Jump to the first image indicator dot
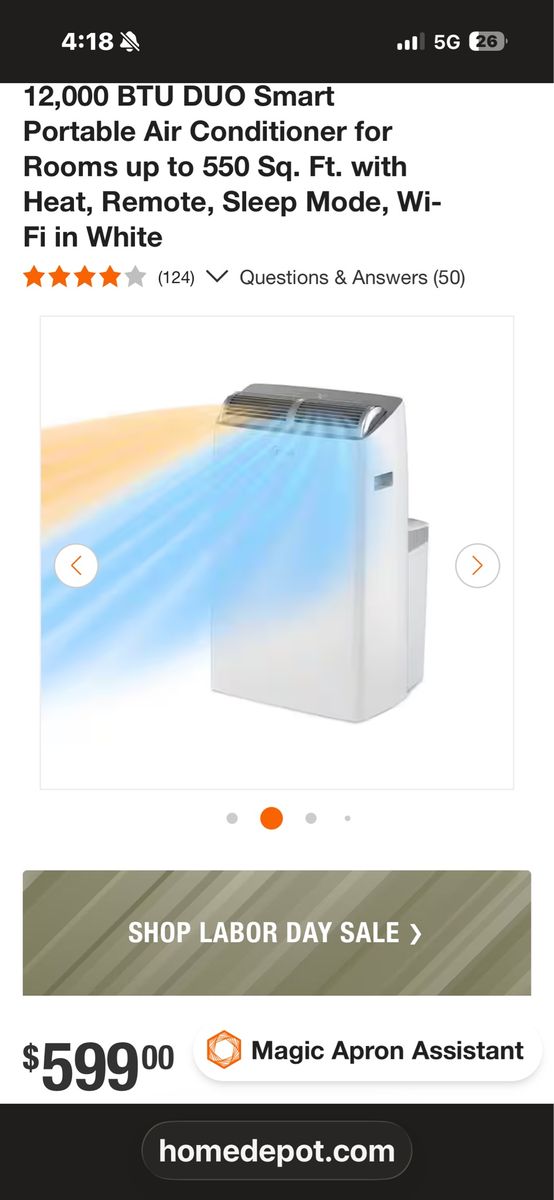The width and height of the screenshot is (554, 1200). 232,818
